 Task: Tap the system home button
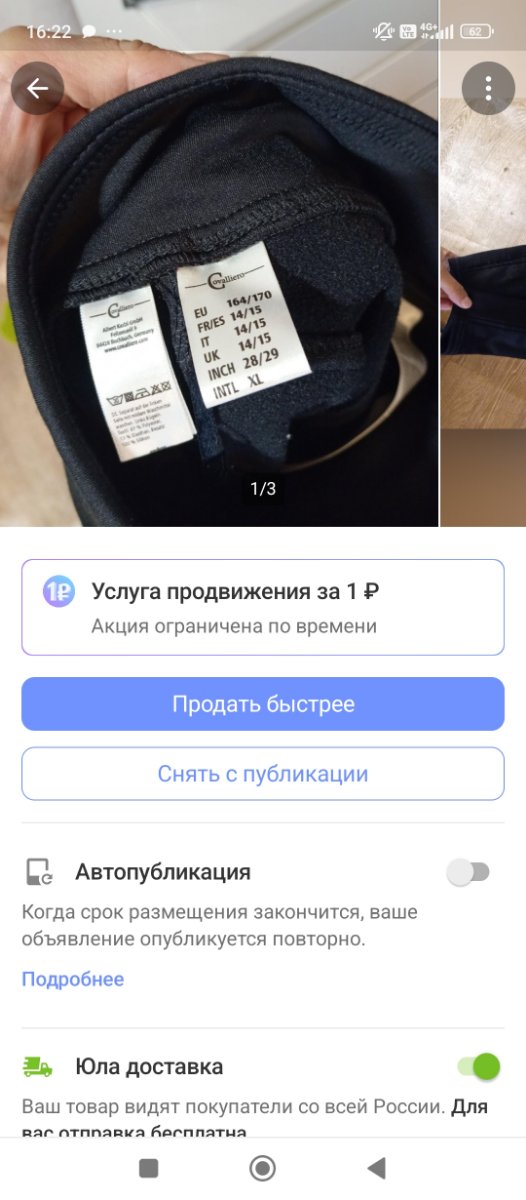pos(263,1168)
